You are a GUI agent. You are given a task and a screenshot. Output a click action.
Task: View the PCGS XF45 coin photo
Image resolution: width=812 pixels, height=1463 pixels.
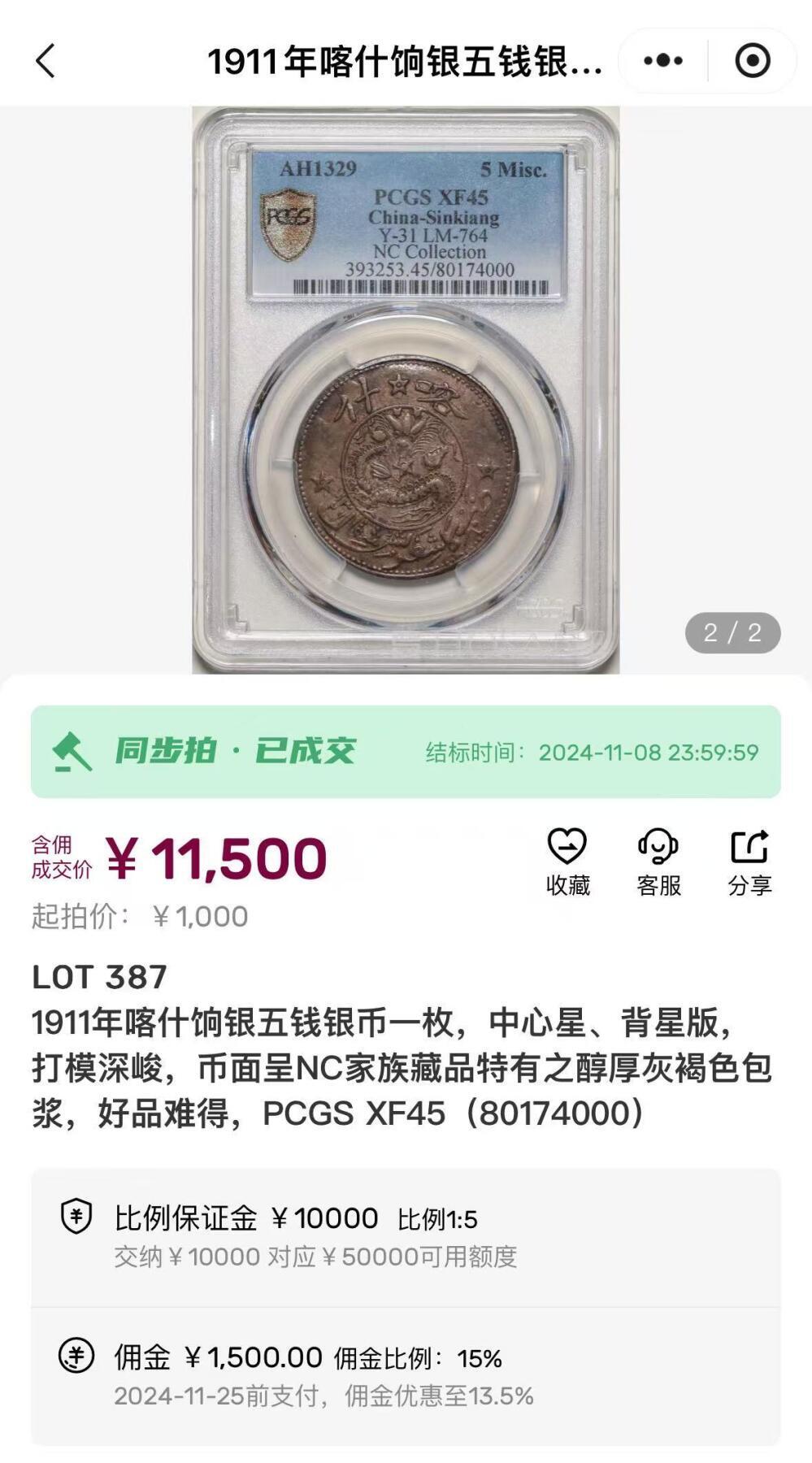(406, 386)
